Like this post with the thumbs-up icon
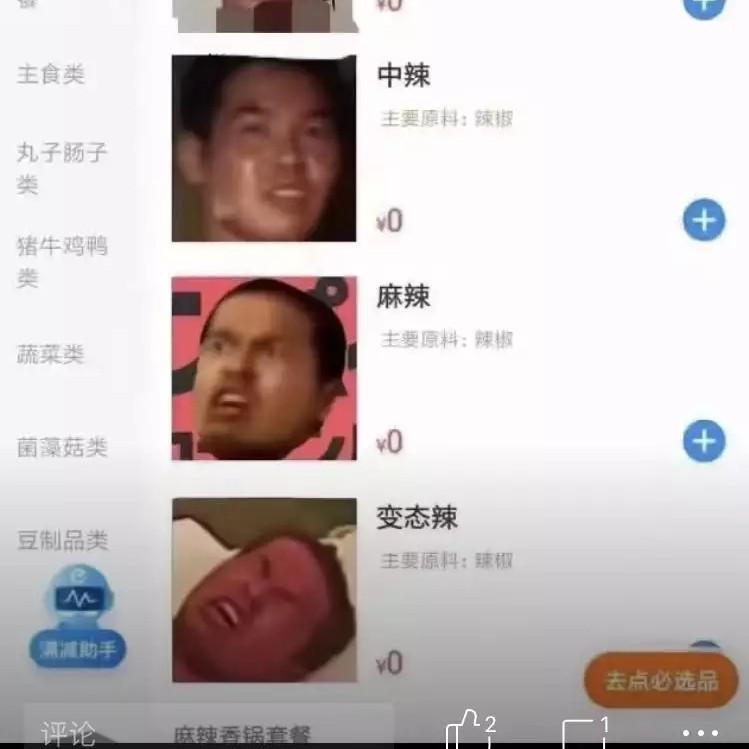 465,733
